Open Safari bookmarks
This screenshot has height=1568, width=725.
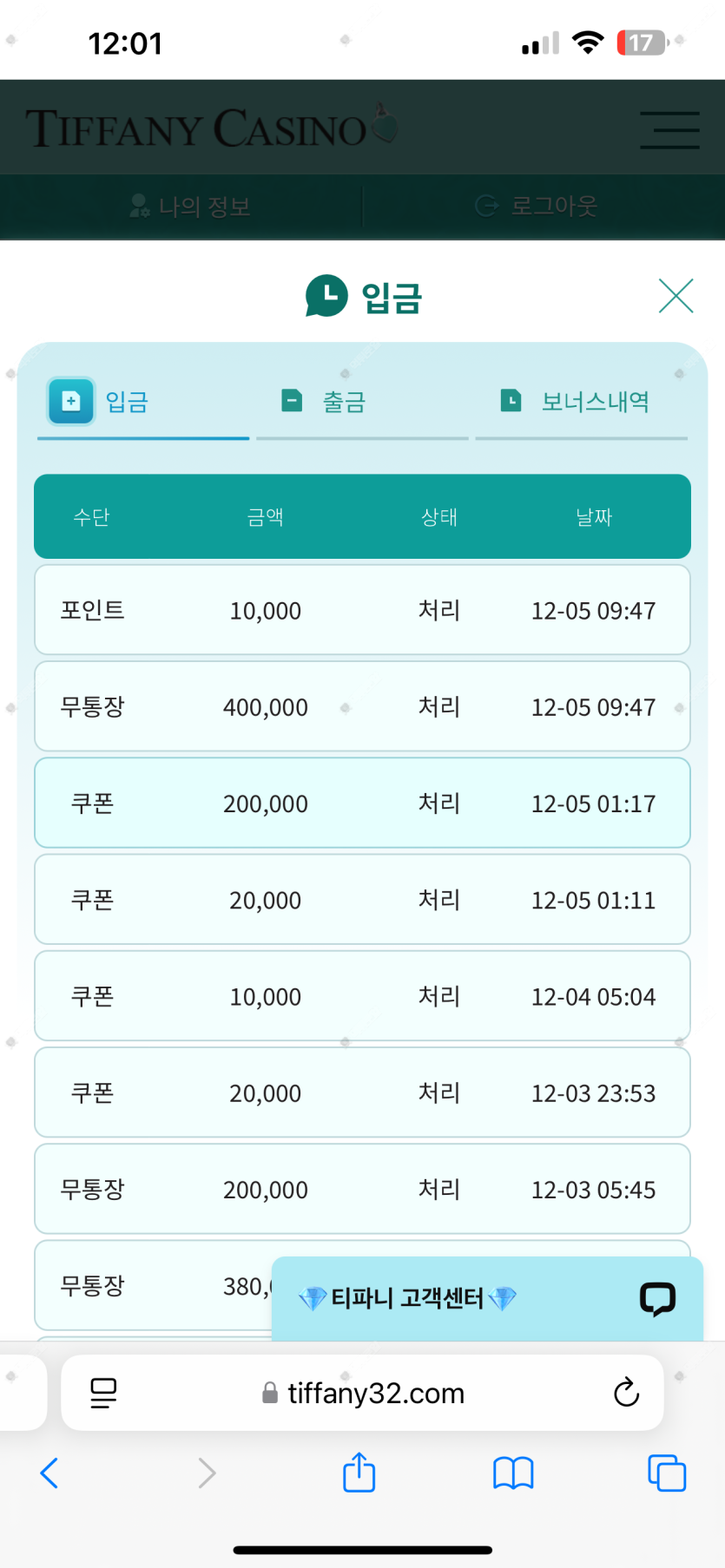pos(513,1473)
